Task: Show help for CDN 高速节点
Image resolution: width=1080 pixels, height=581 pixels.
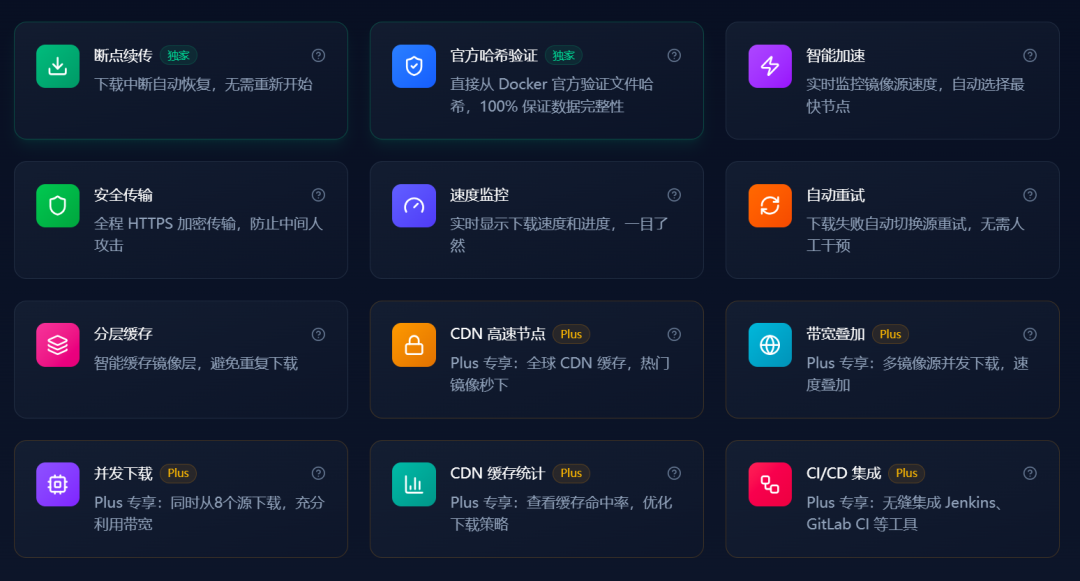Action: coord(674,334)
